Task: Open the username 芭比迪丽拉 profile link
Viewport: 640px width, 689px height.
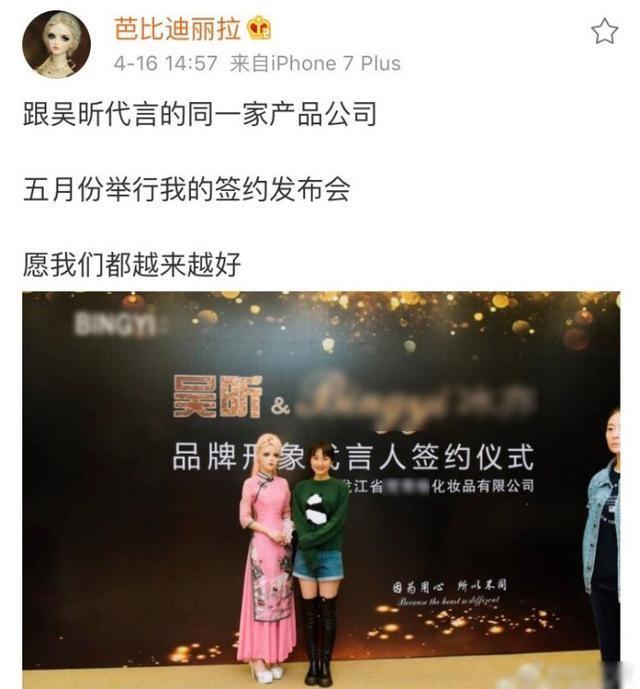Action: [177, 28]
